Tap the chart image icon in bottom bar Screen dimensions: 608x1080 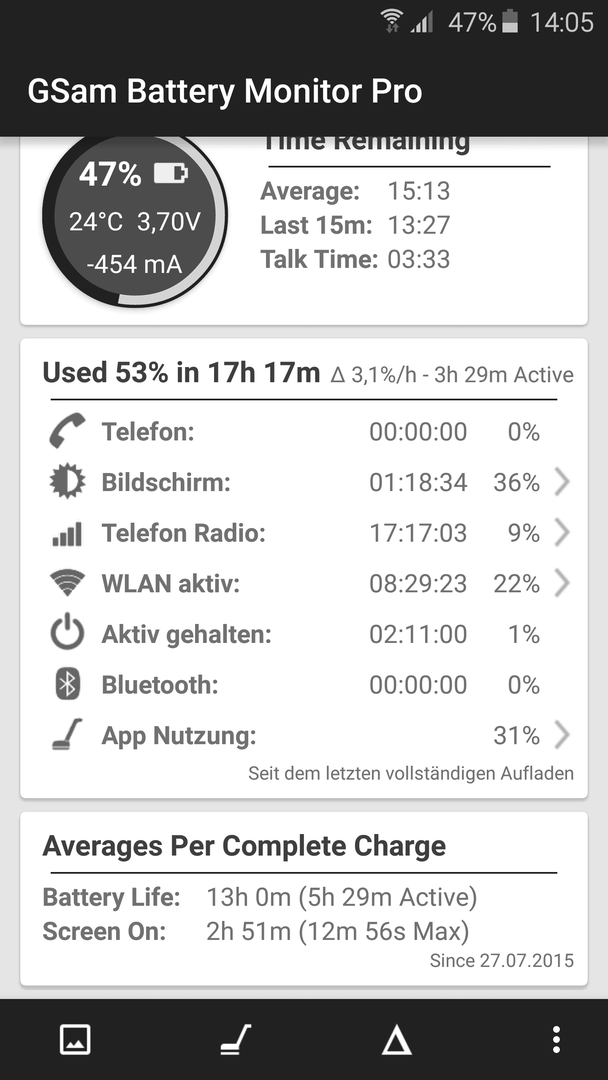(x=75, y=1039)
